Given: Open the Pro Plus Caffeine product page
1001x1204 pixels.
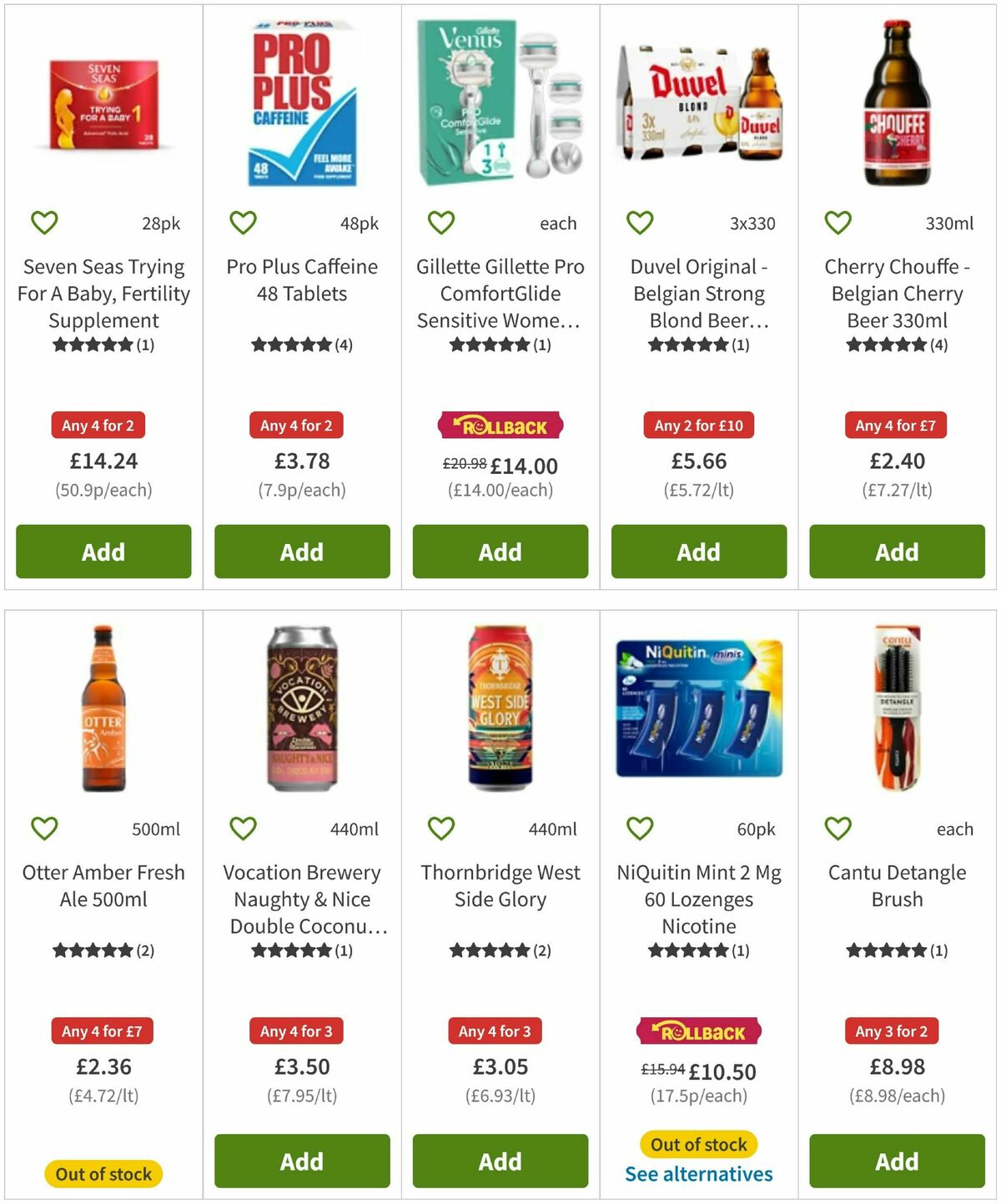Looking at the screenshot, I should click(x=301, y=280).
